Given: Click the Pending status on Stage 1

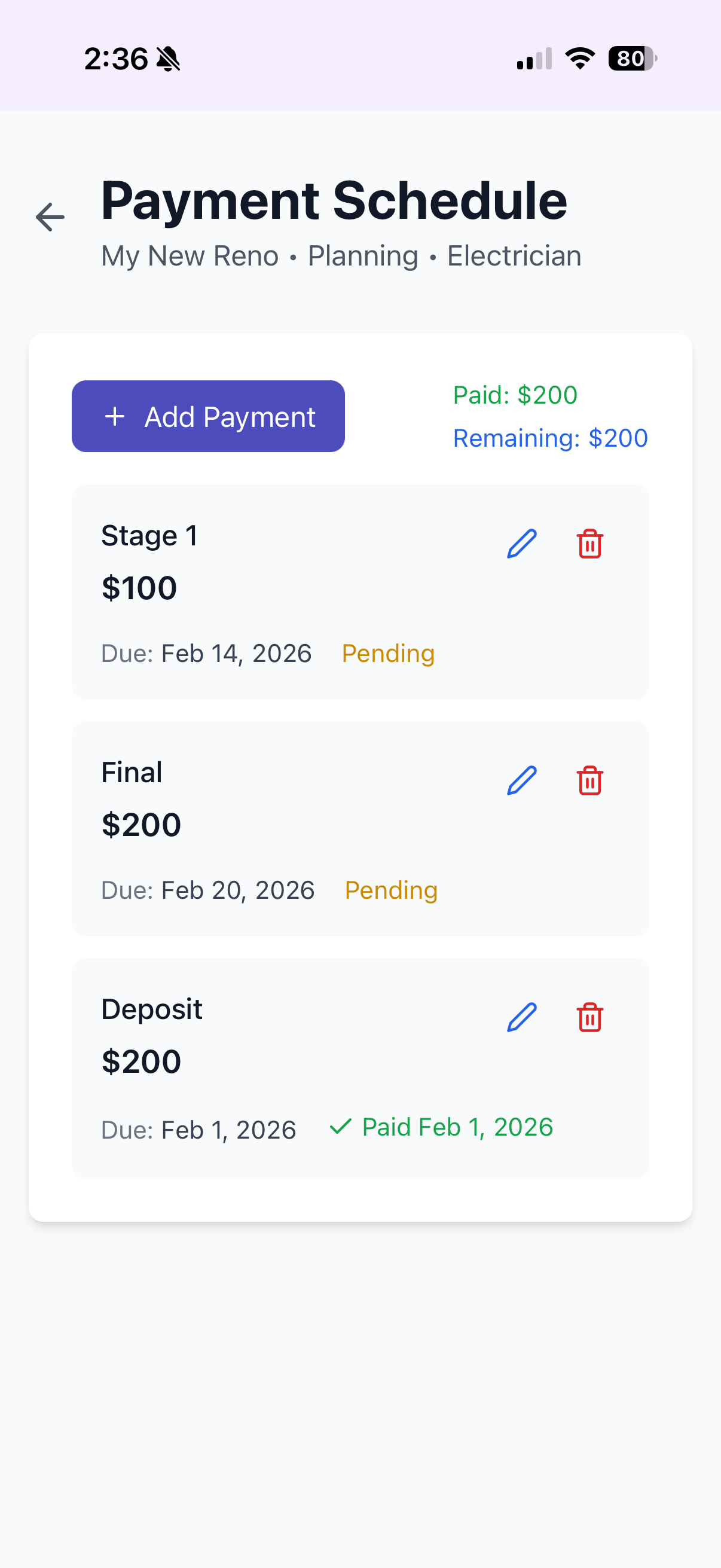Looking at the screenshot, I should coord(387,653).
